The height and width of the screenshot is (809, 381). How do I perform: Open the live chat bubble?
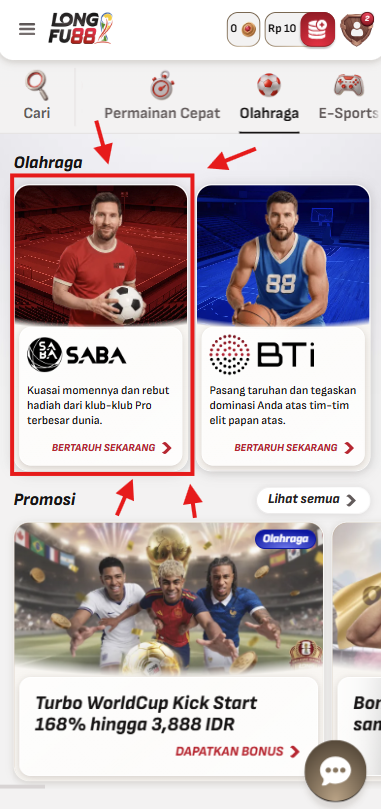[x=336, y=771]
